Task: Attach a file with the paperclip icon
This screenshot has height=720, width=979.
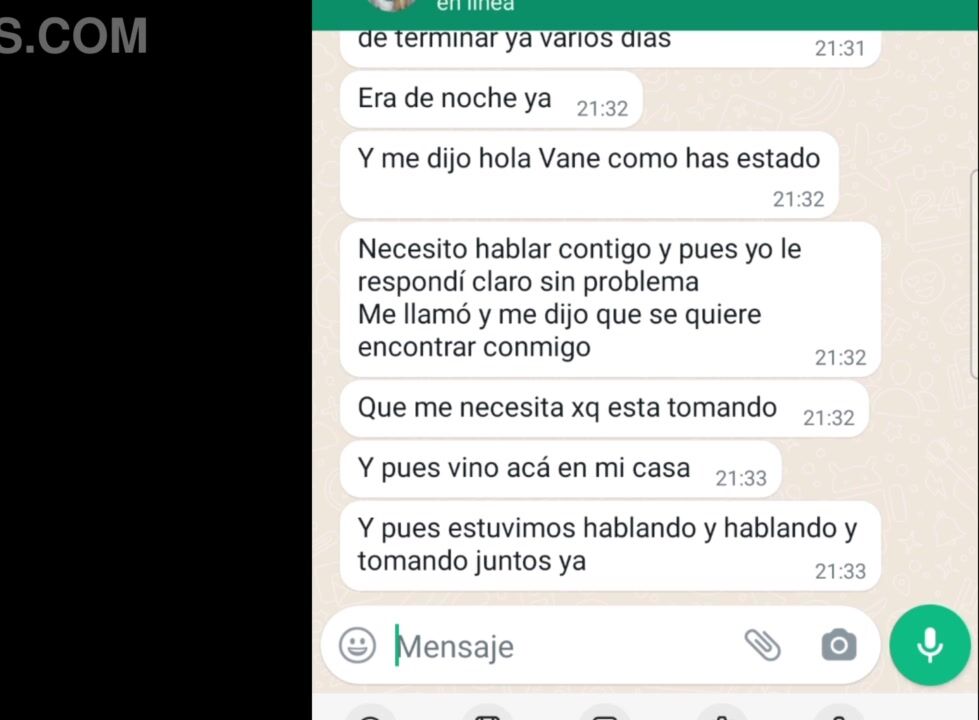Action: [762, 646]
